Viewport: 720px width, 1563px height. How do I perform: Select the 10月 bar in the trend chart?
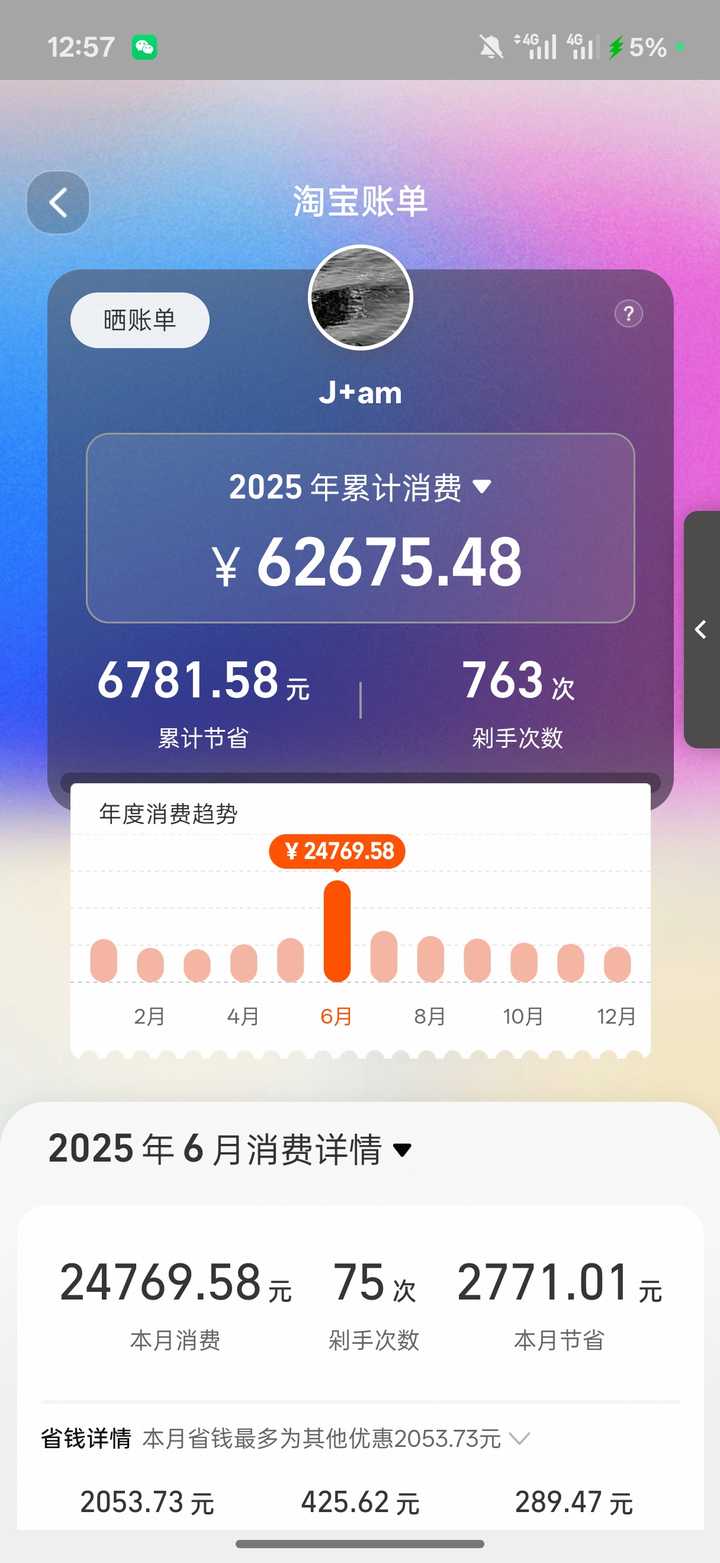(523, 962)
